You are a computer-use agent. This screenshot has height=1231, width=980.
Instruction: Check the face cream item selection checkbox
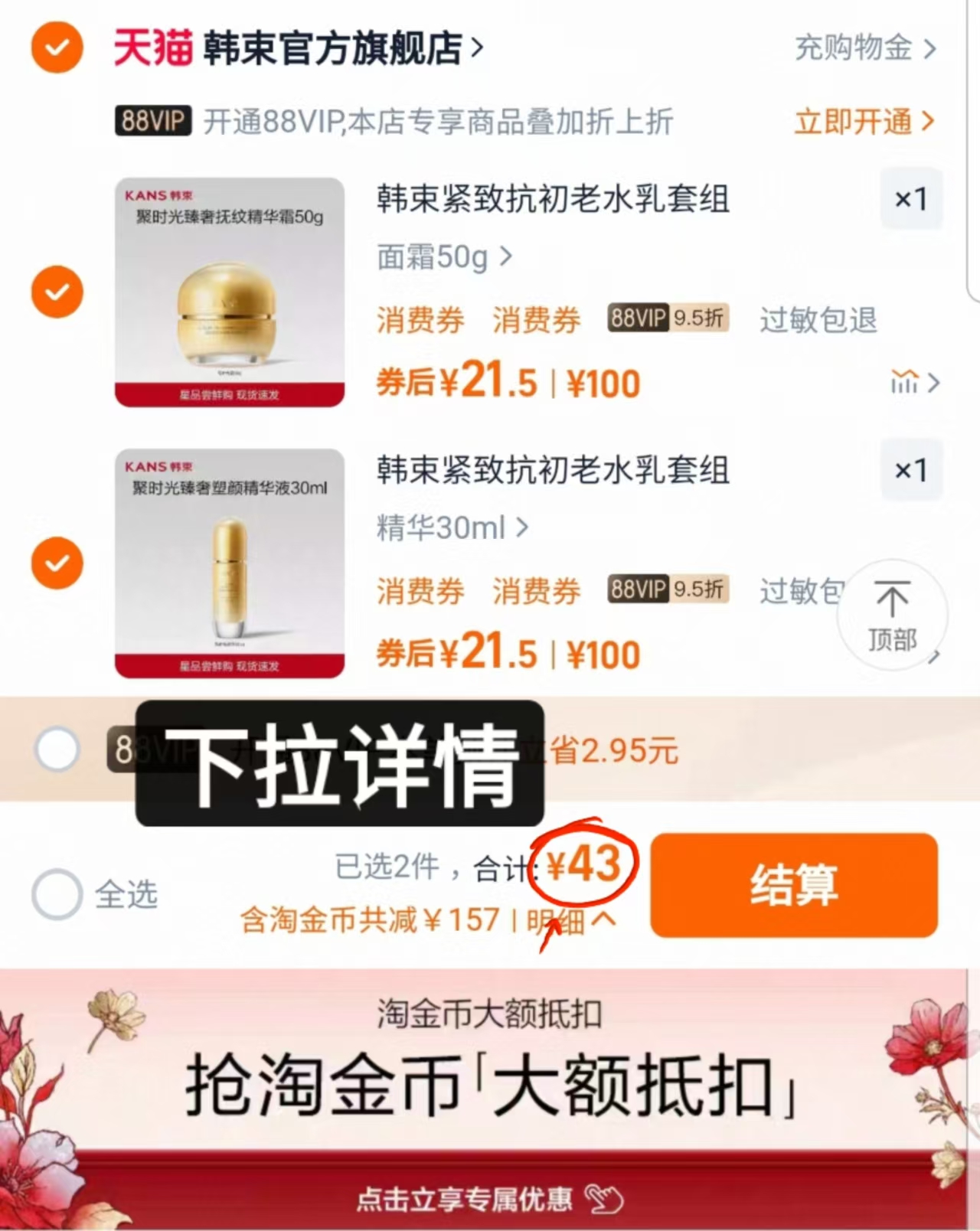pyautogui.click(x=57, y=292)
